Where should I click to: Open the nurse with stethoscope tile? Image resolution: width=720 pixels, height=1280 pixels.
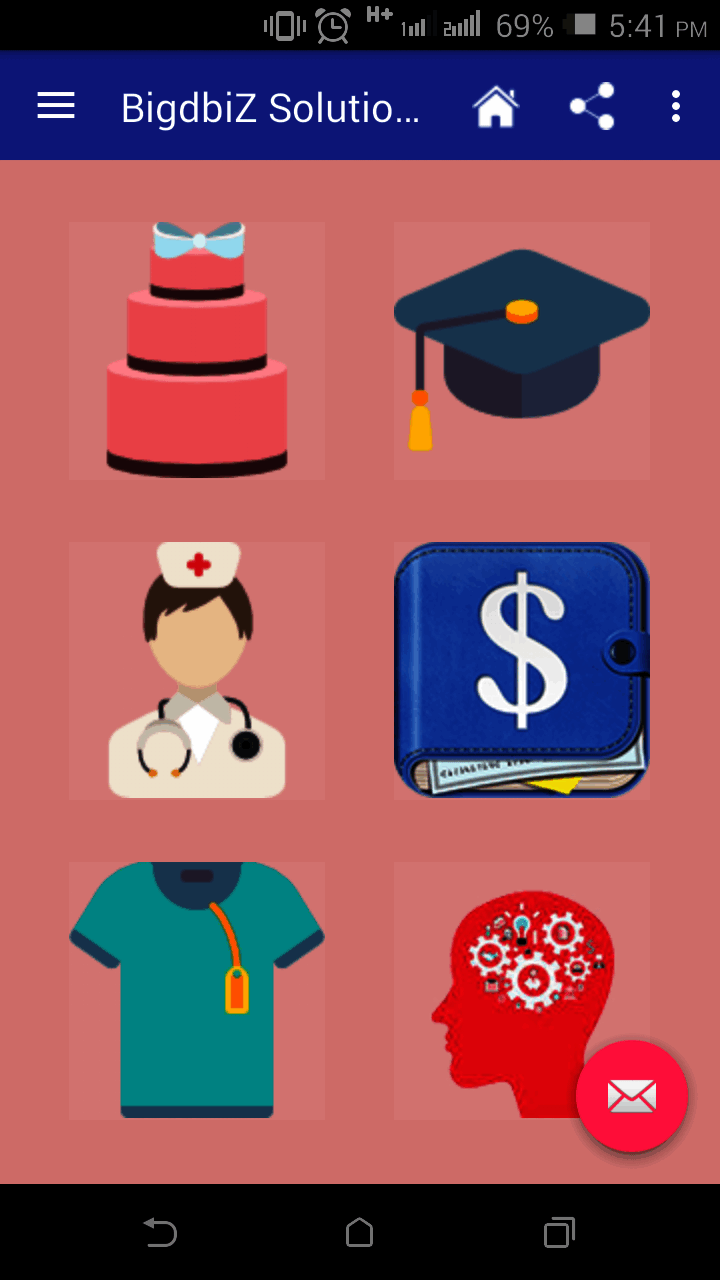pyautogui.click(x=197, y=670)
